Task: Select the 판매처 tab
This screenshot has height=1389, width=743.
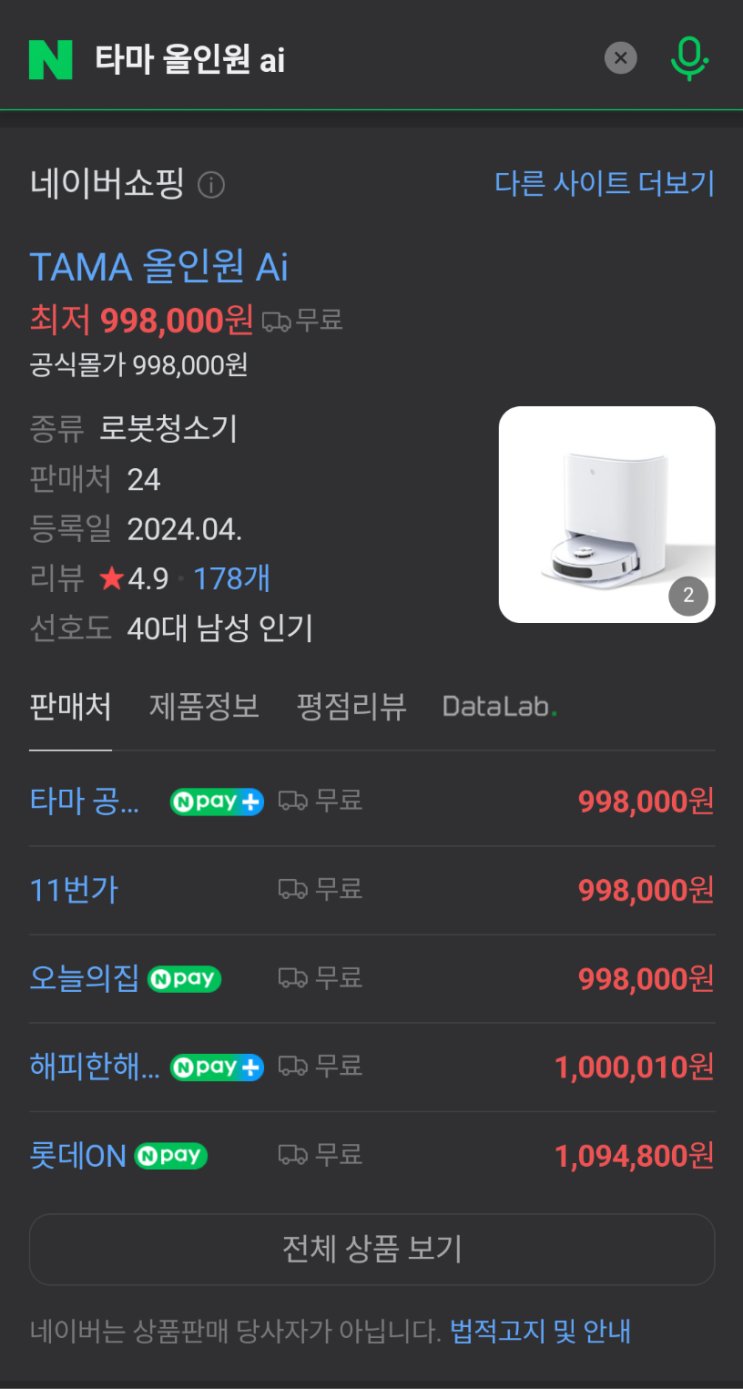Action: tap(70, 707)
